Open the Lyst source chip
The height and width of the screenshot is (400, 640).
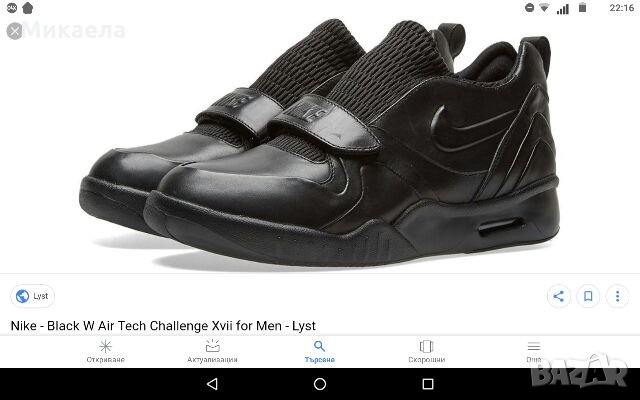(x=32, y=296)
